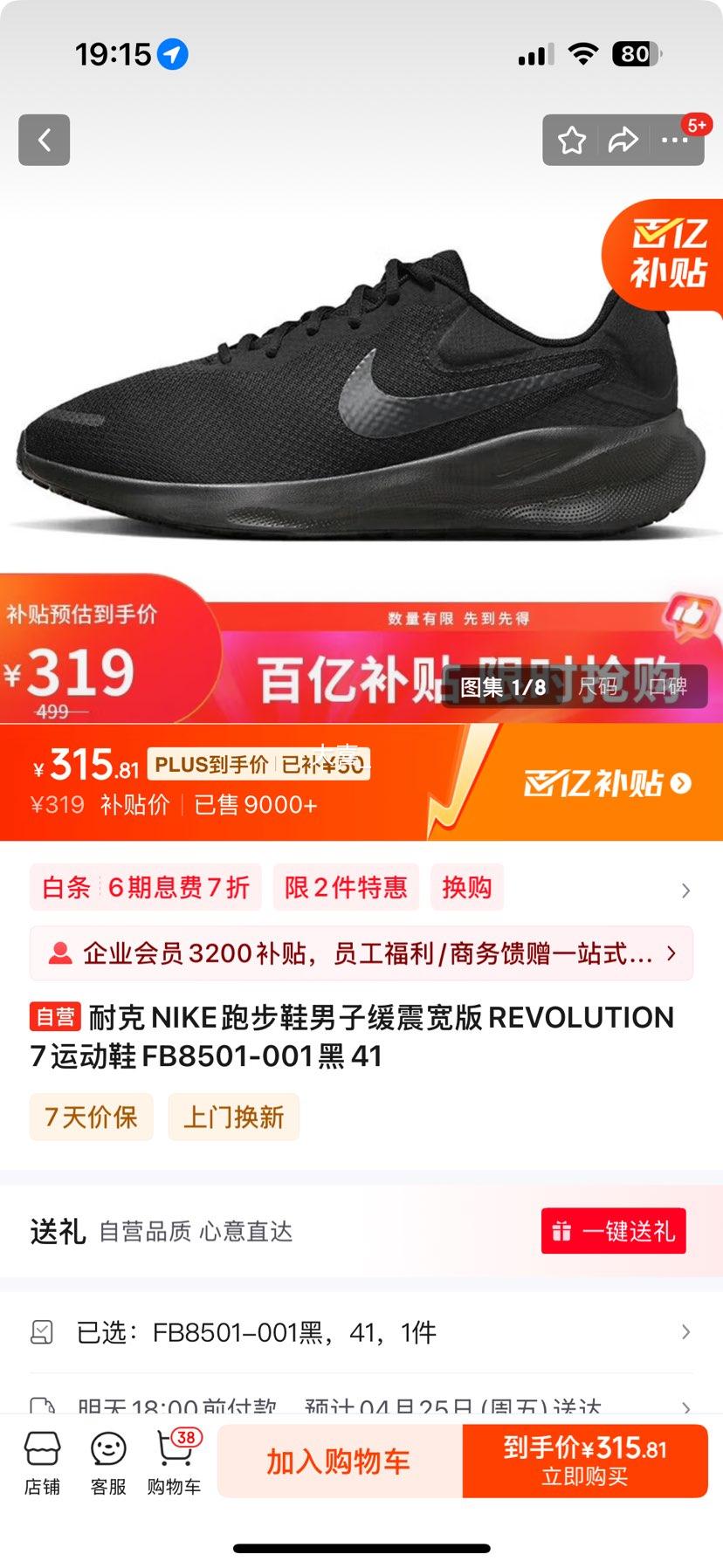Image resolution: width=723 pixels, height=1568 pixels.
Task: Open the 购物车 cart showing 38 items
Action: point(171,1460)
